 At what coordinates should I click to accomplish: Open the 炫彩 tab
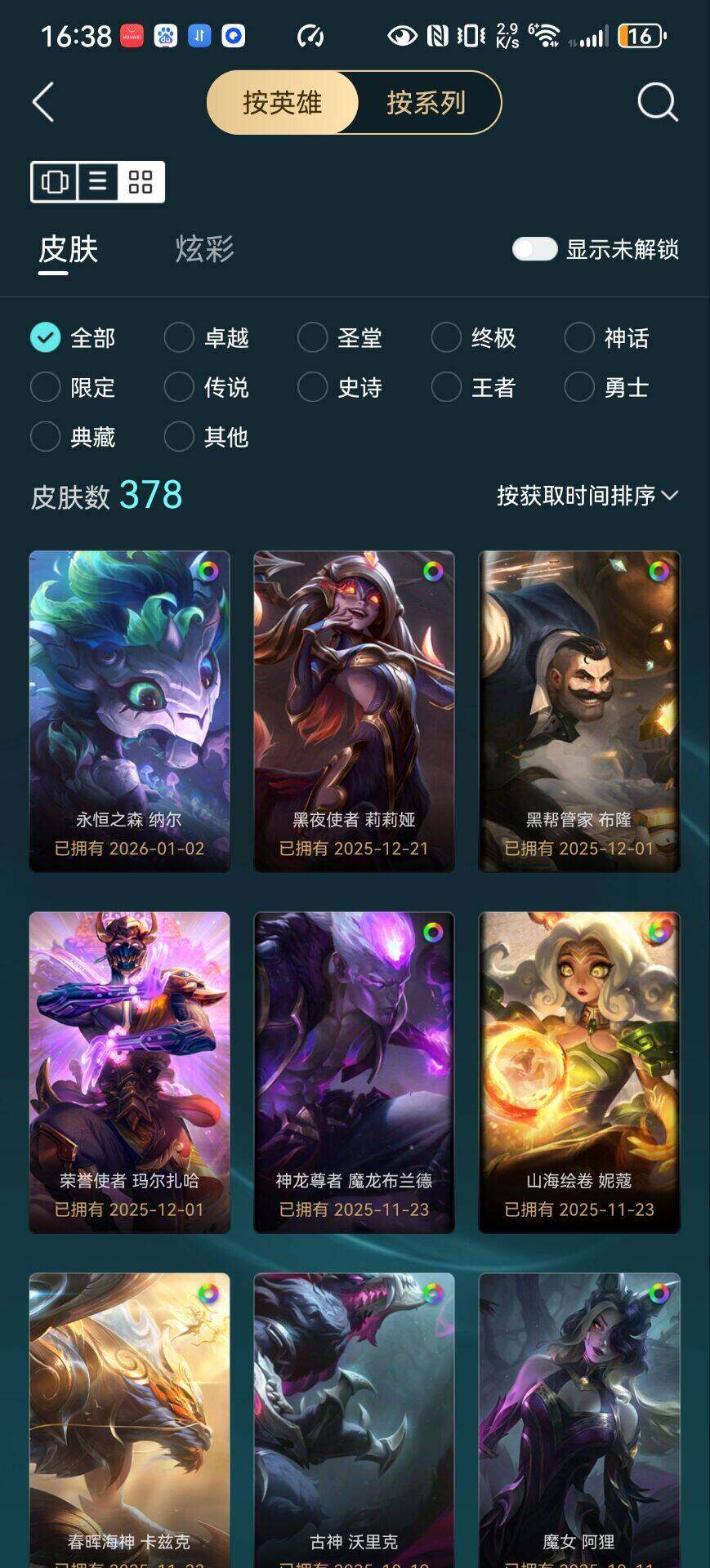click(x=204, y=249)
